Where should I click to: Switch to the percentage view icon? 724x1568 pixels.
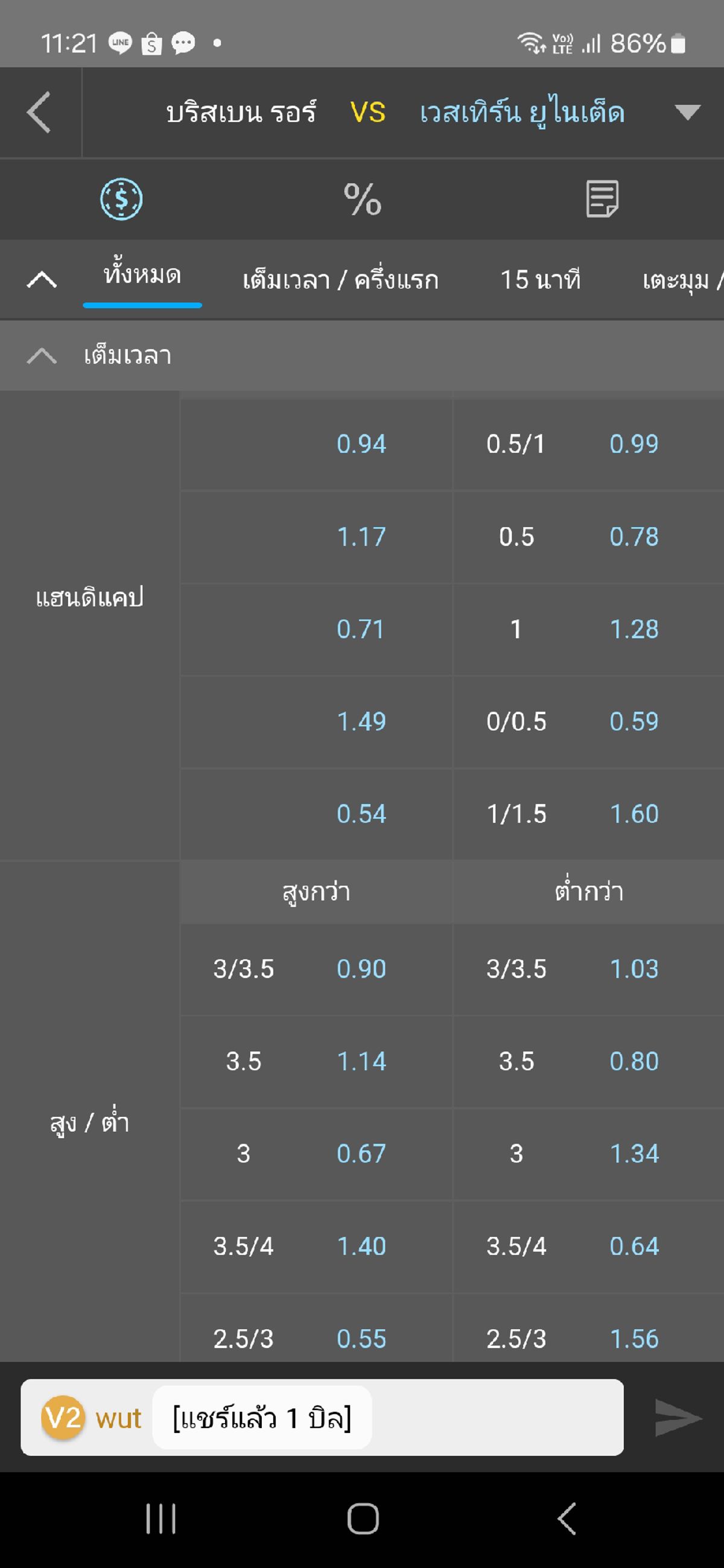click(x=363, y=199)
